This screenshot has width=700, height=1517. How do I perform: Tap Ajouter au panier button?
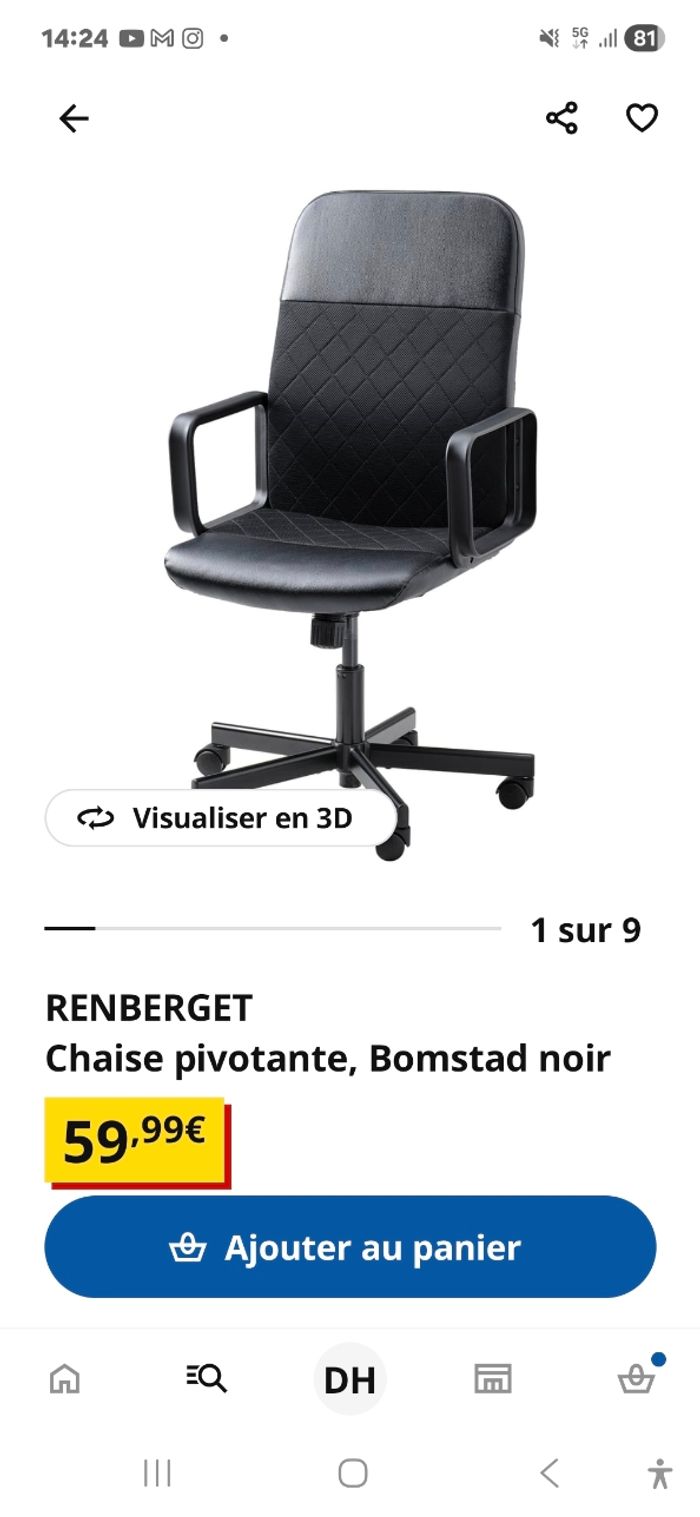(x=350, y=1247)
